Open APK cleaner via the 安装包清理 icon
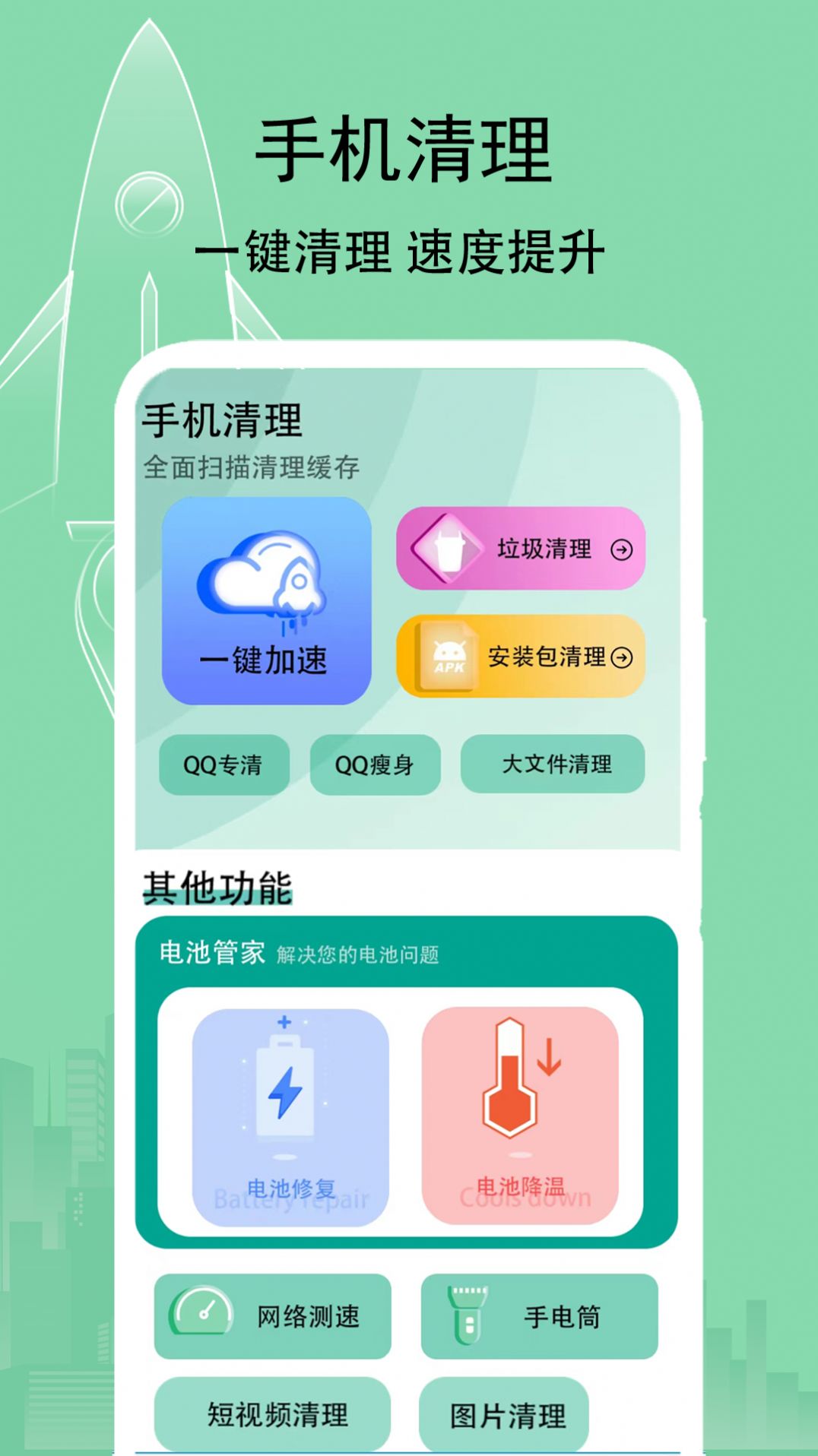This screenshot has width=818, height=1456. 450,655
